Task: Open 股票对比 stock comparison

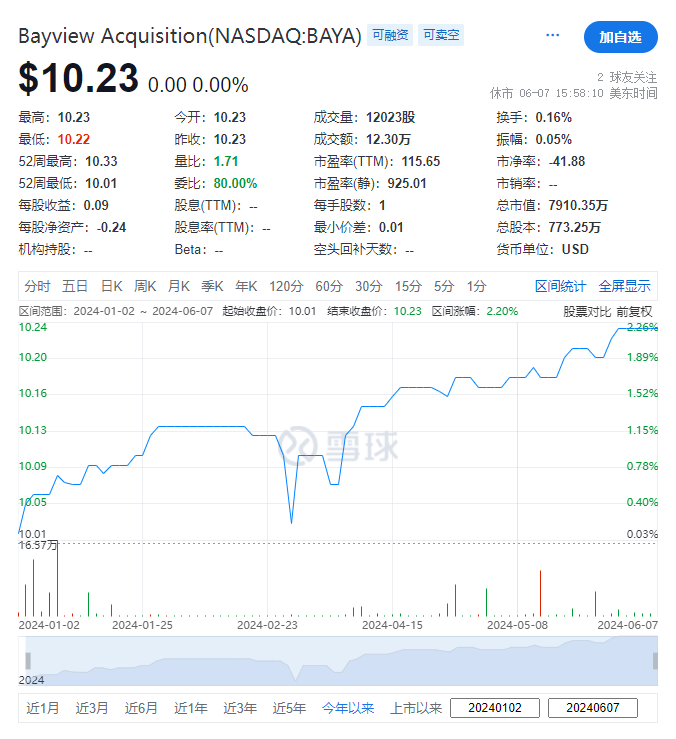Action: 587,311
